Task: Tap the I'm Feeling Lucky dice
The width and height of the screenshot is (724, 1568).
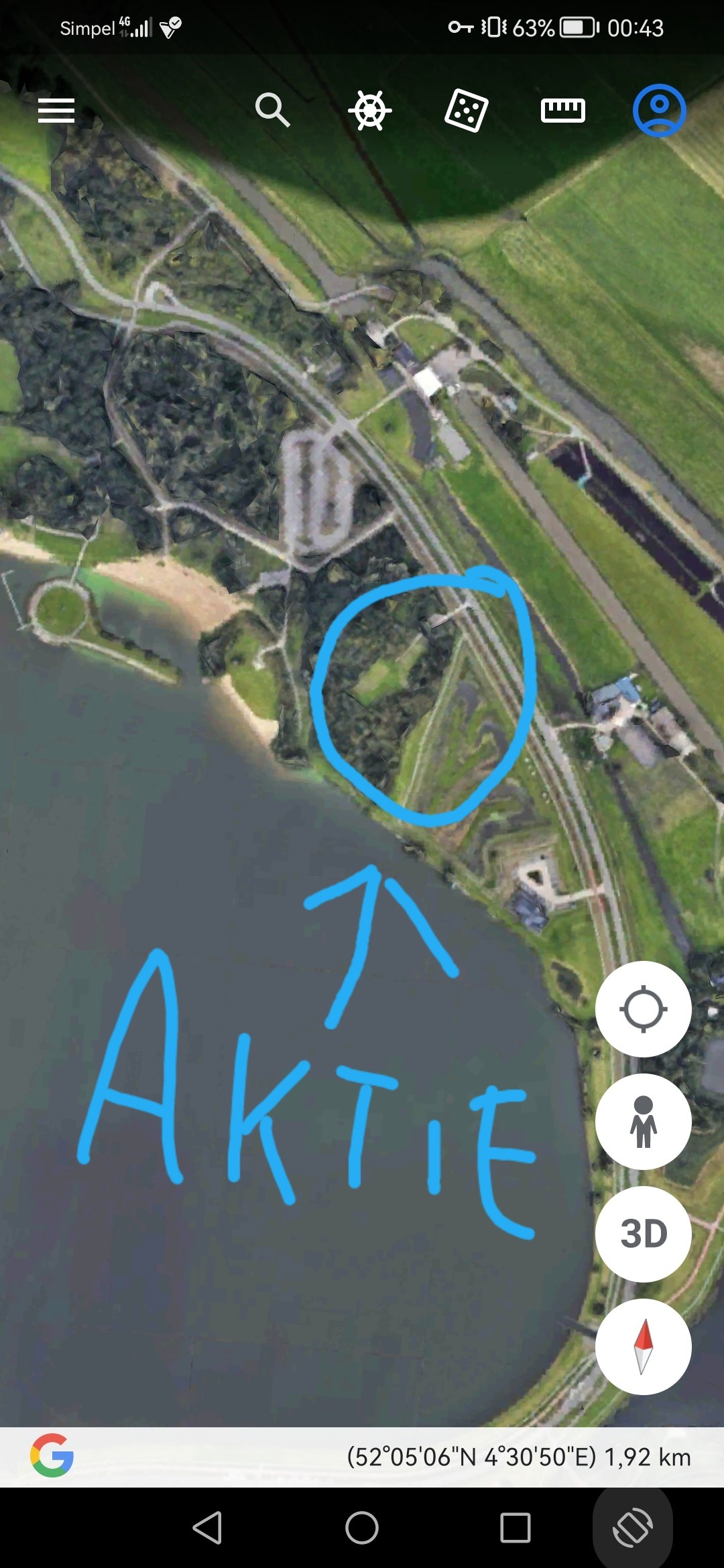Action: pyautogui.click(x=467, y=110)
